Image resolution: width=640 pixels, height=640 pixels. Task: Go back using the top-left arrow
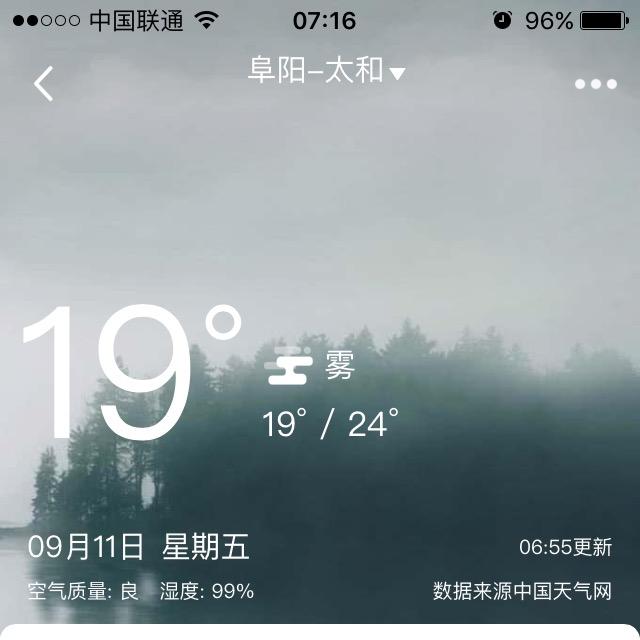tap(43, 84)
